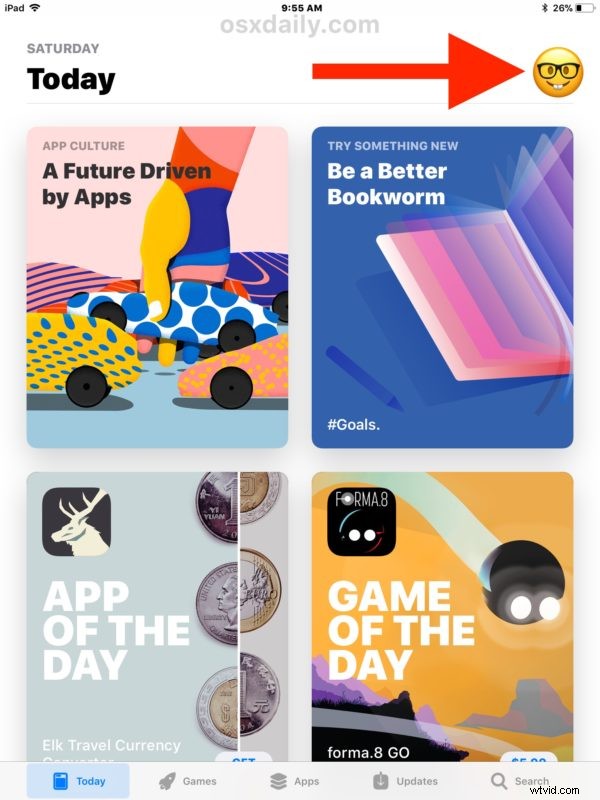The image size is (600, 800).
Task: Select the Today tab
Action: 77,780
